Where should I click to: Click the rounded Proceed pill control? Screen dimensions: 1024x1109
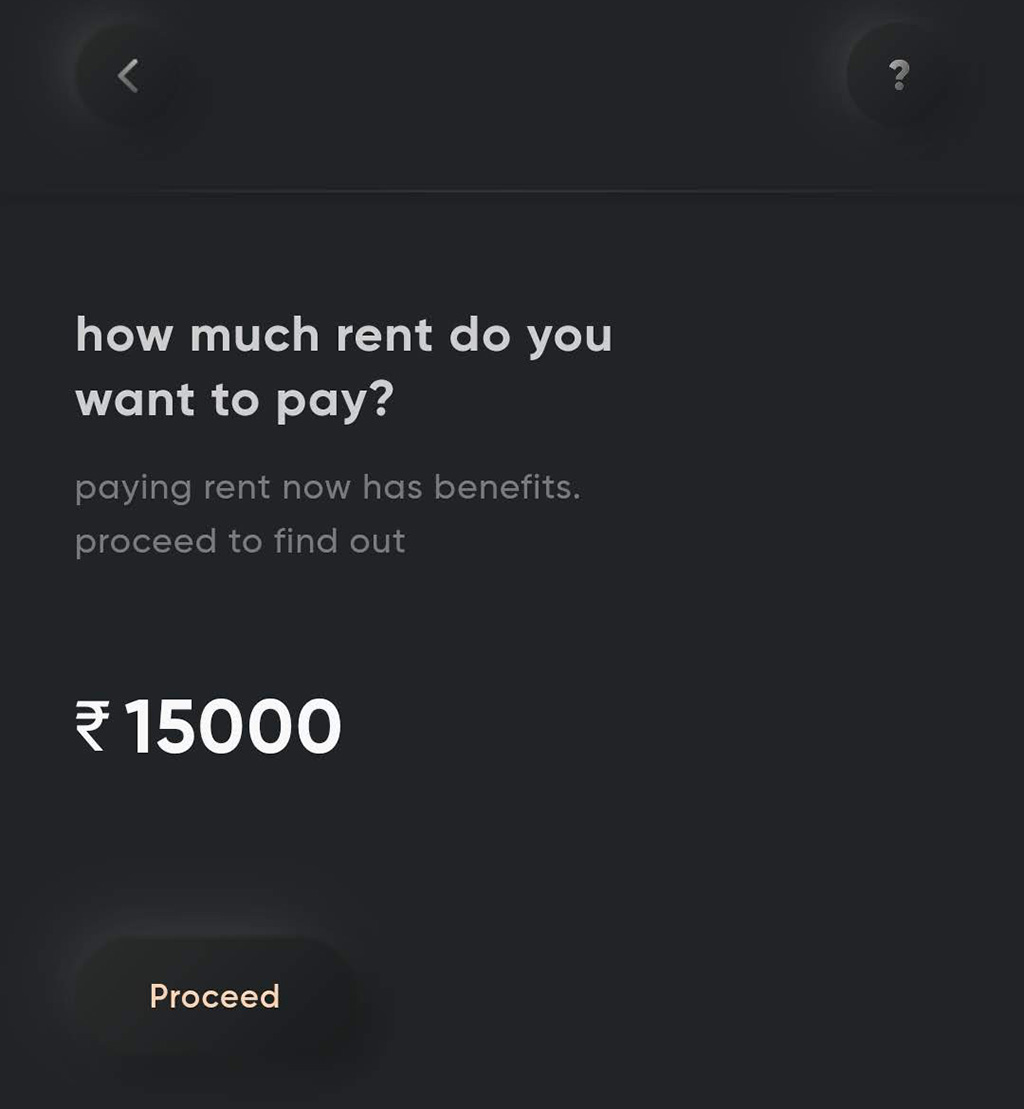213,996
